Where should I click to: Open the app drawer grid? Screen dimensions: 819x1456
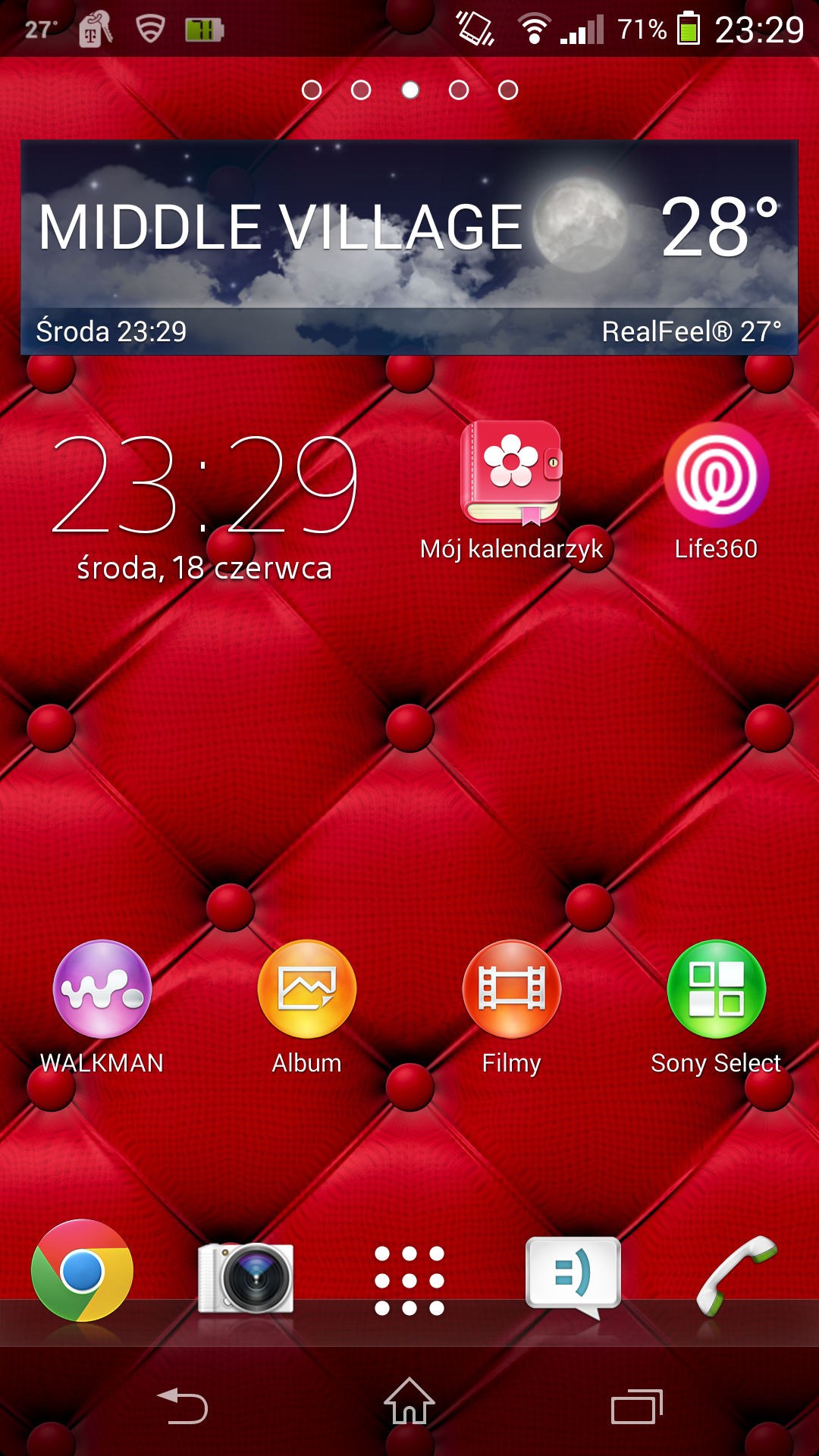(x=409, y=1280)
